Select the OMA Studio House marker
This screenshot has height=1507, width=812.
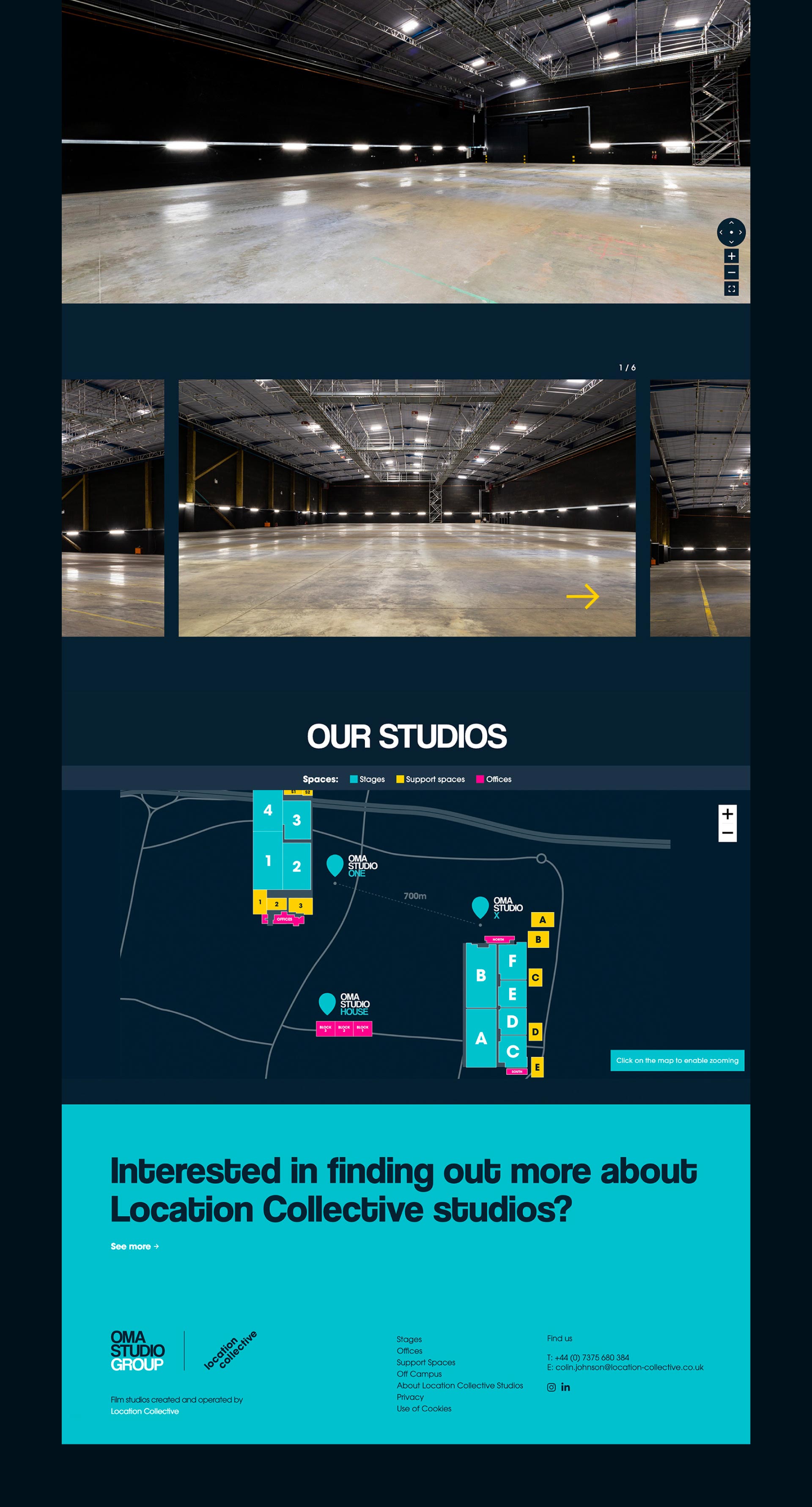pos(327,1003)
